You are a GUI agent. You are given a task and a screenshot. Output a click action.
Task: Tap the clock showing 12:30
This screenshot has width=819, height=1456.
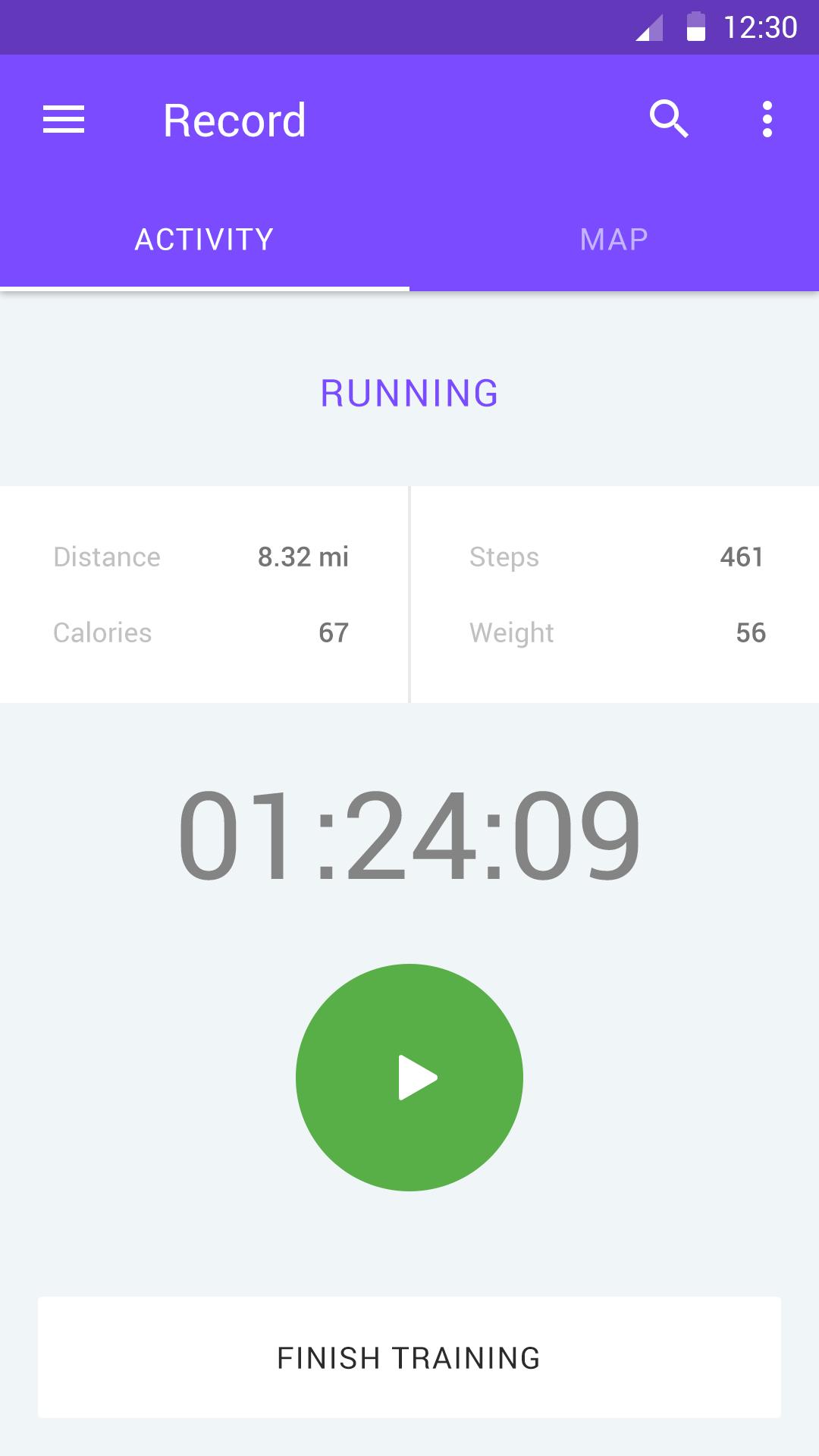762,25
